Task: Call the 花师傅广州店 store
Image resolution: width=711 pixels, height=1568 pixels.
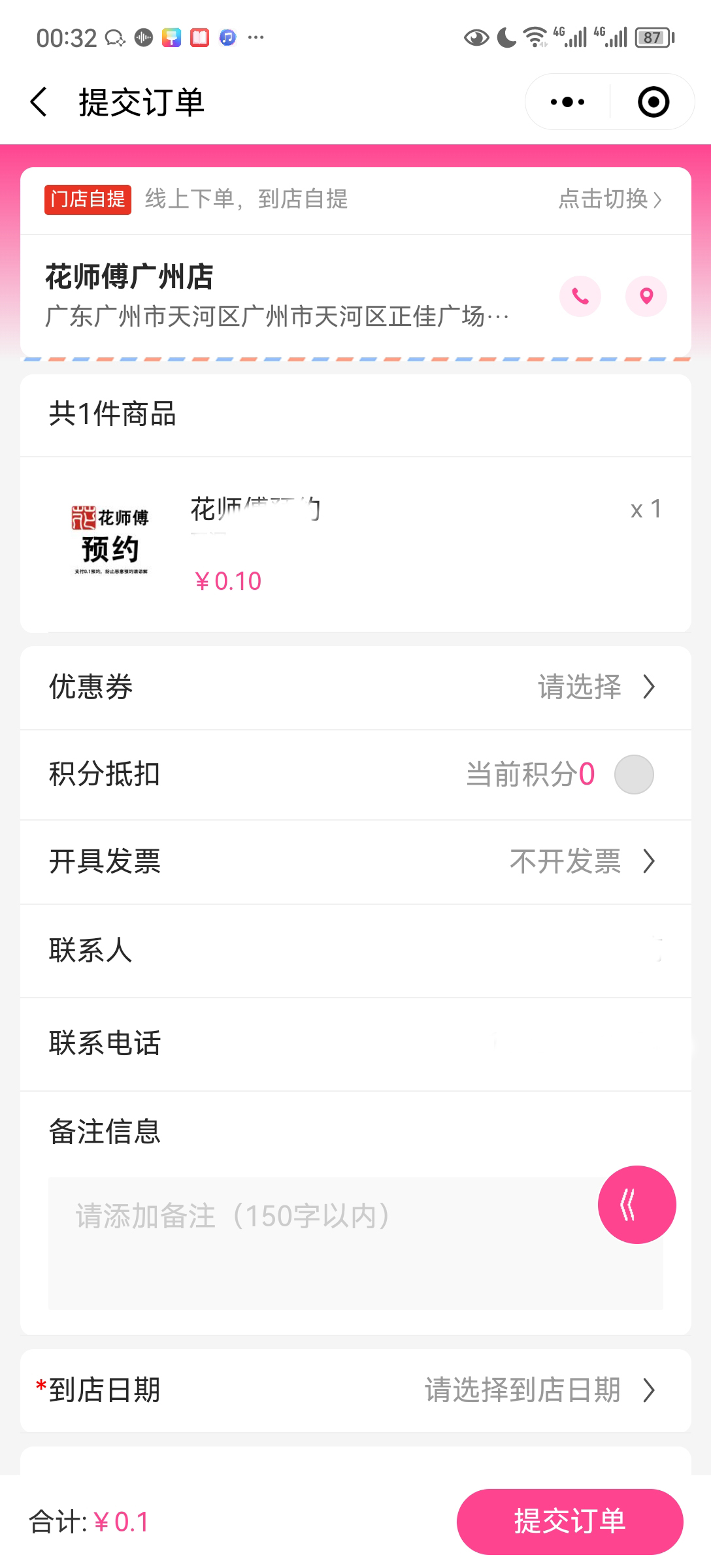Action: (x=580, y=296)
